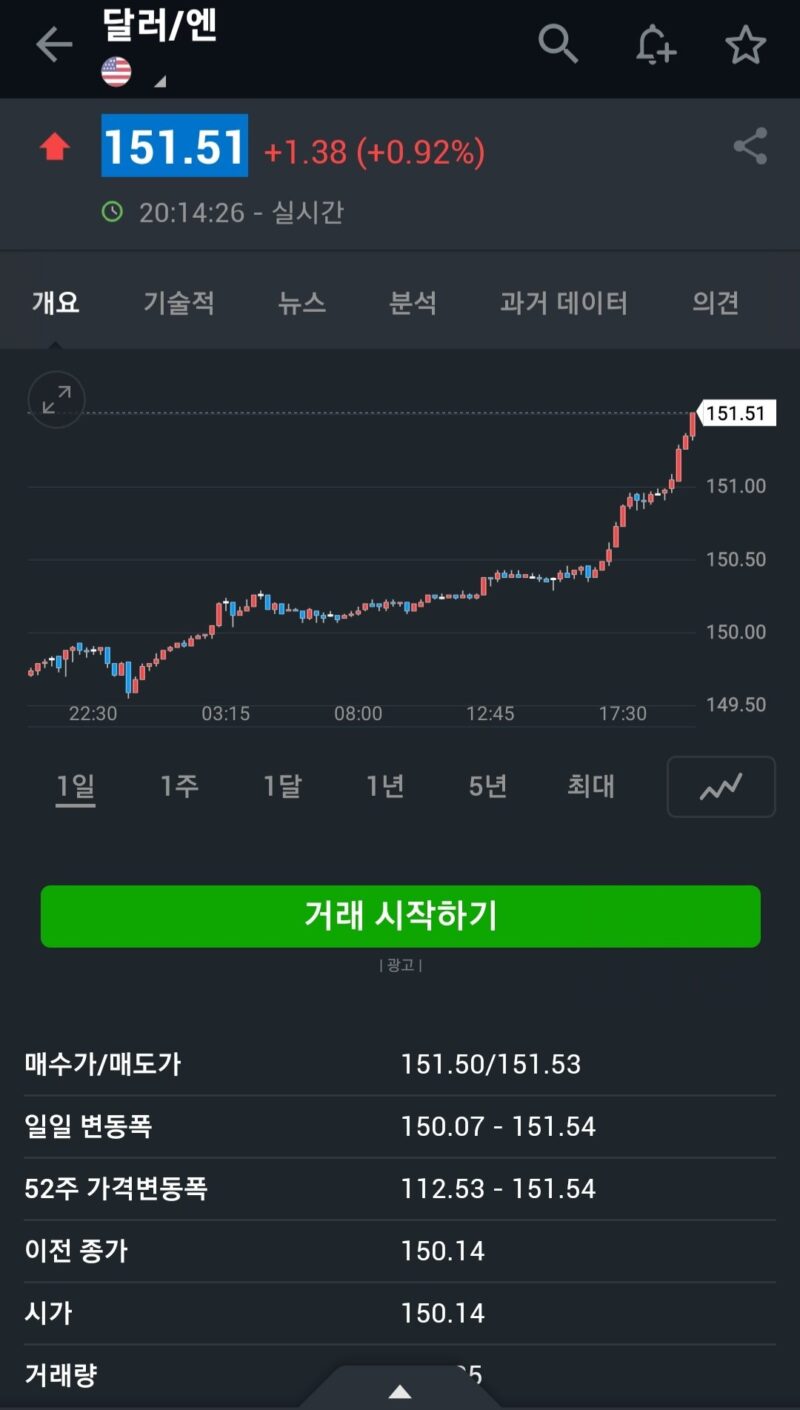
Task: Add 달러/엔 to watchlist with the star
Action: (745, 45)
